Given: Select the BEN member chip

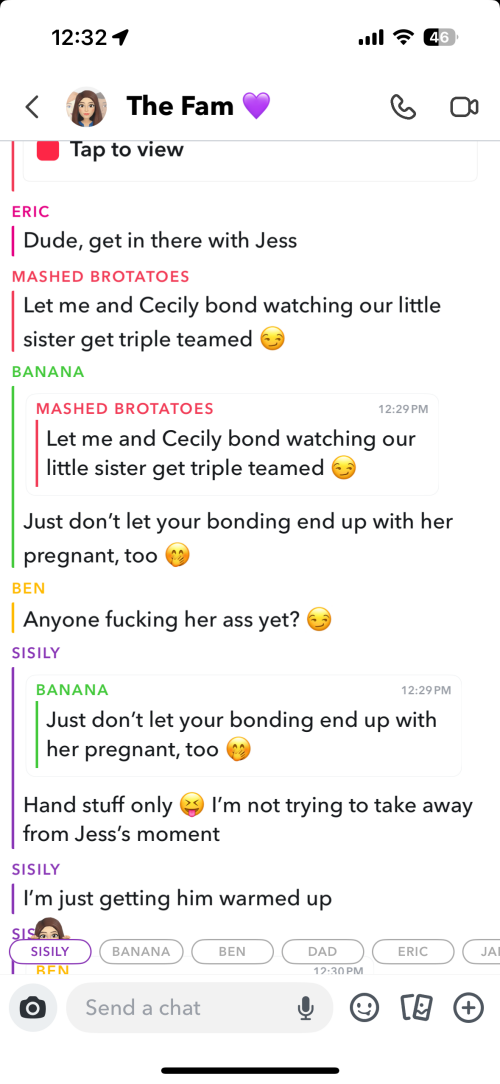Looking at the screenshot, I should click(x=232, y=951).
